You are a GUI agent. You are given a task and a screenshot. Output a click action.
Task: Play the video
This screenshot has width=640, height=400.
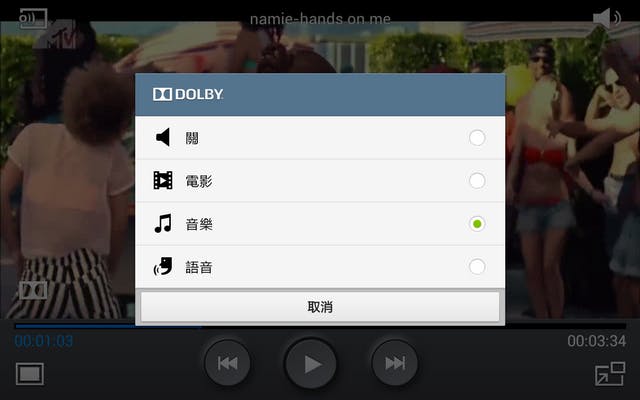311,363
